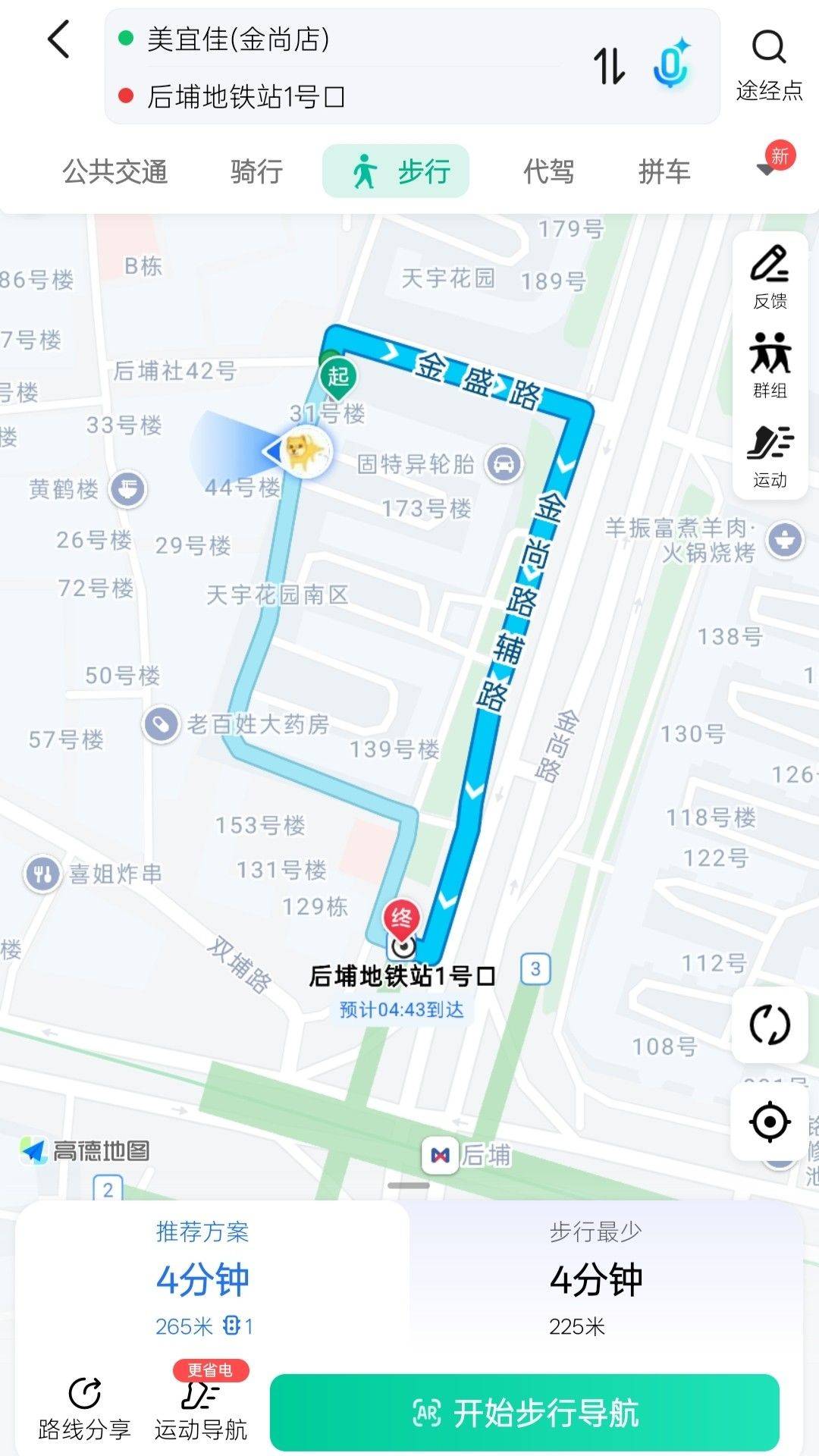The width and height of the screenshot is (819, 1456).
Task: Open the 运动 sports mode
Action: pos(770,456)
